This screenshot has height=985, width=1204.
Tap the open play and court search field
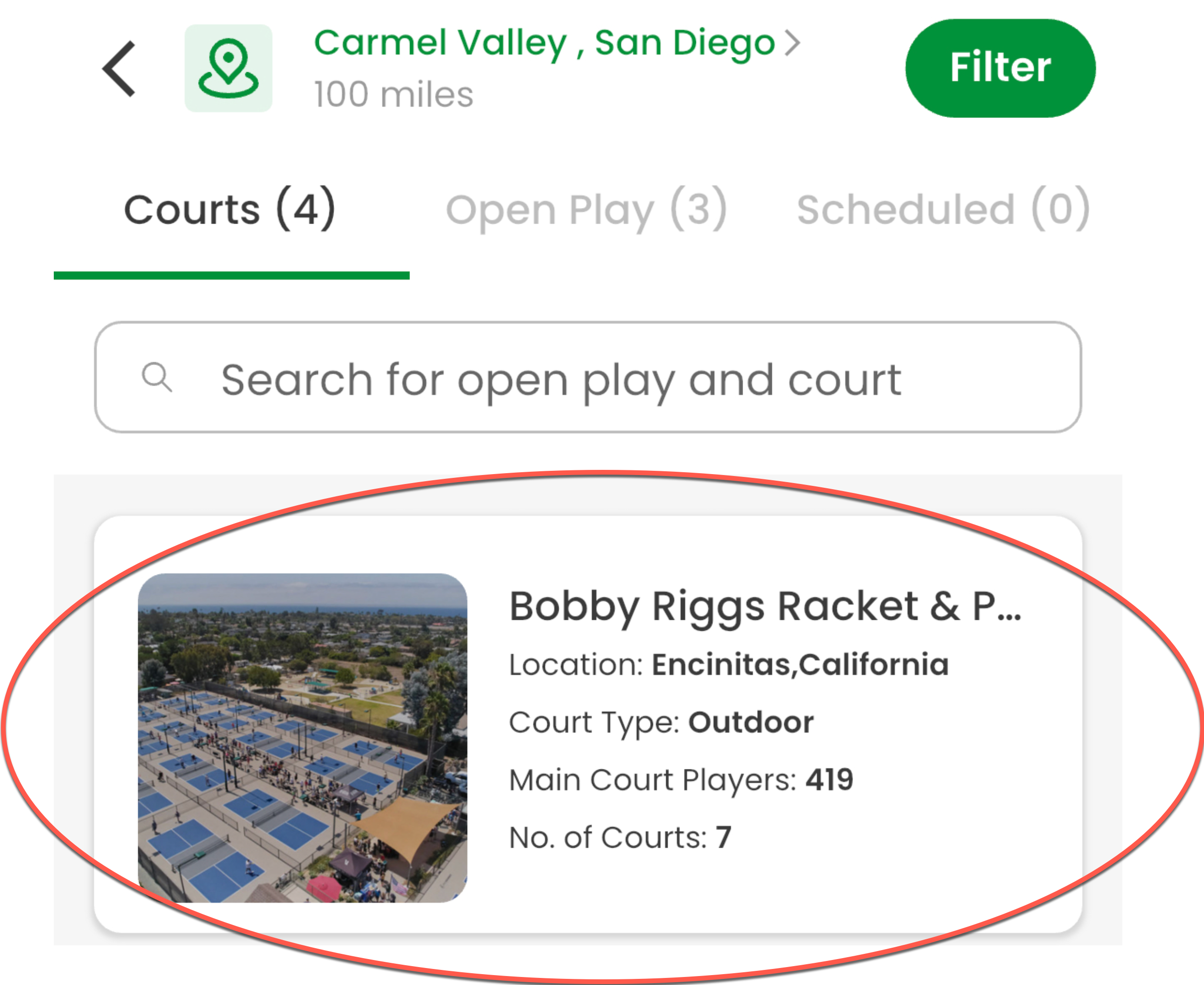click(x=587, y=378)
